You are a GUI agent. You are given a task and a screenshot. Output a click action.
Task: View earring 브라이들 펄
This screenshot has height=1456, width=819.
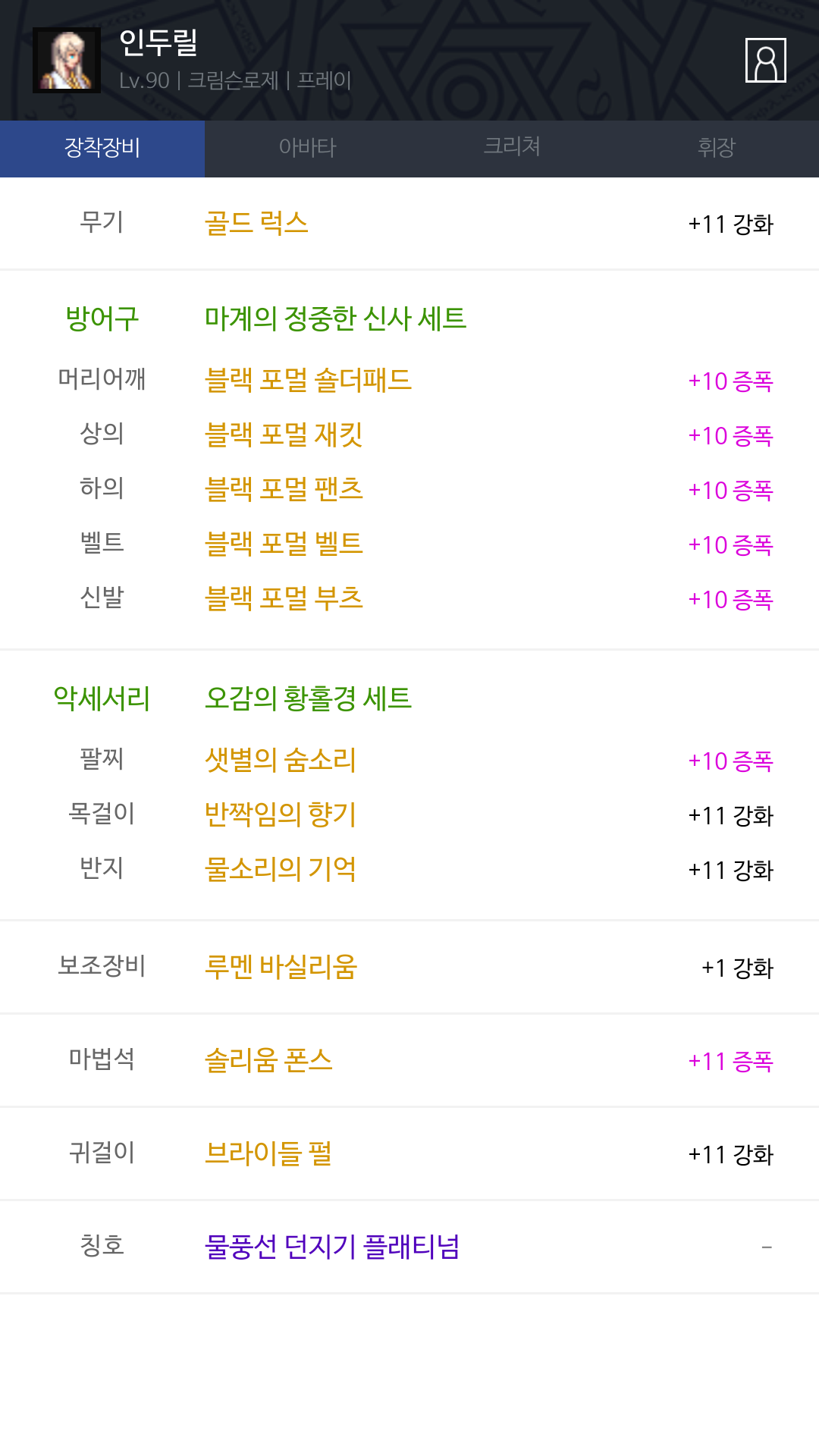click(268, 1153)
